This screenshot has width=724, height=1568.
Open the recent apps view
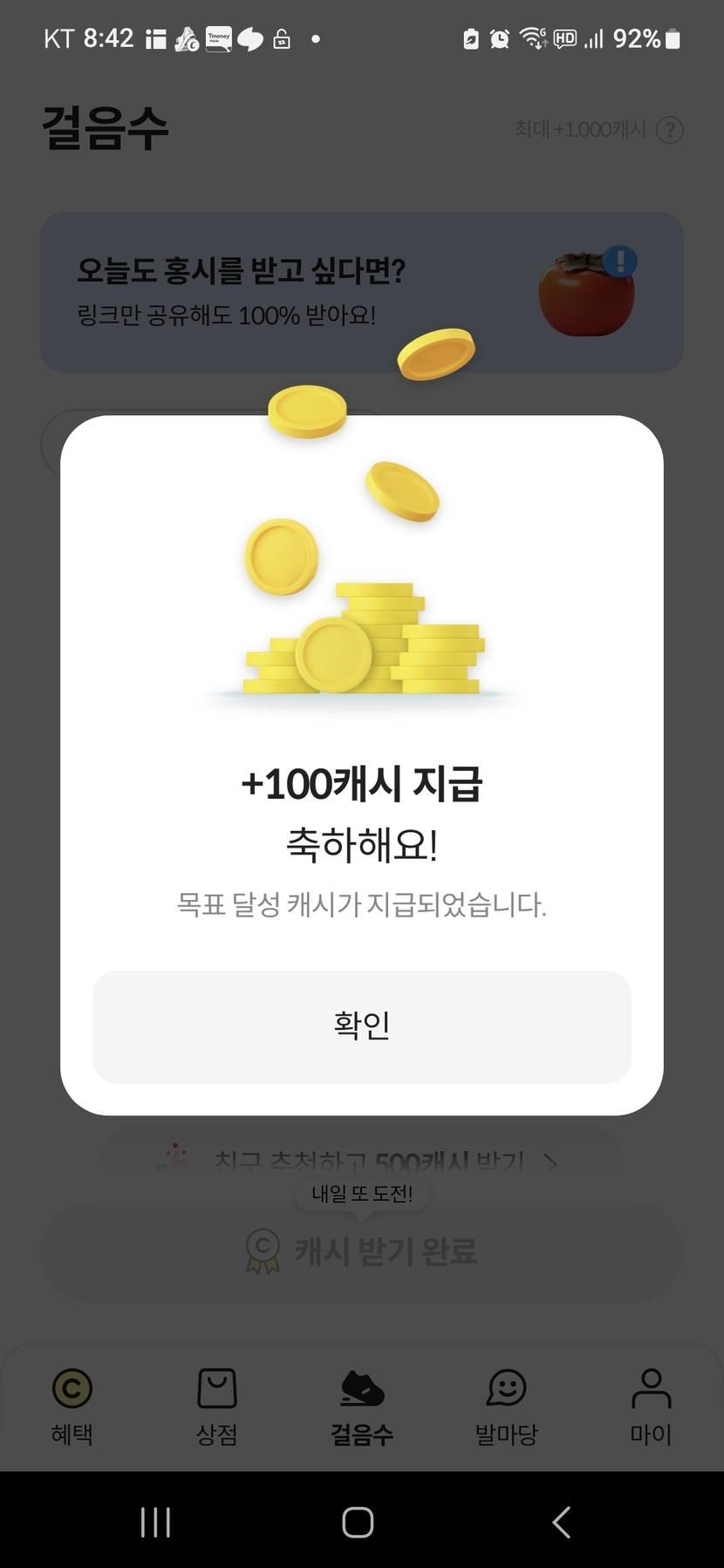pyautogui.click(x=155, y=1522)
